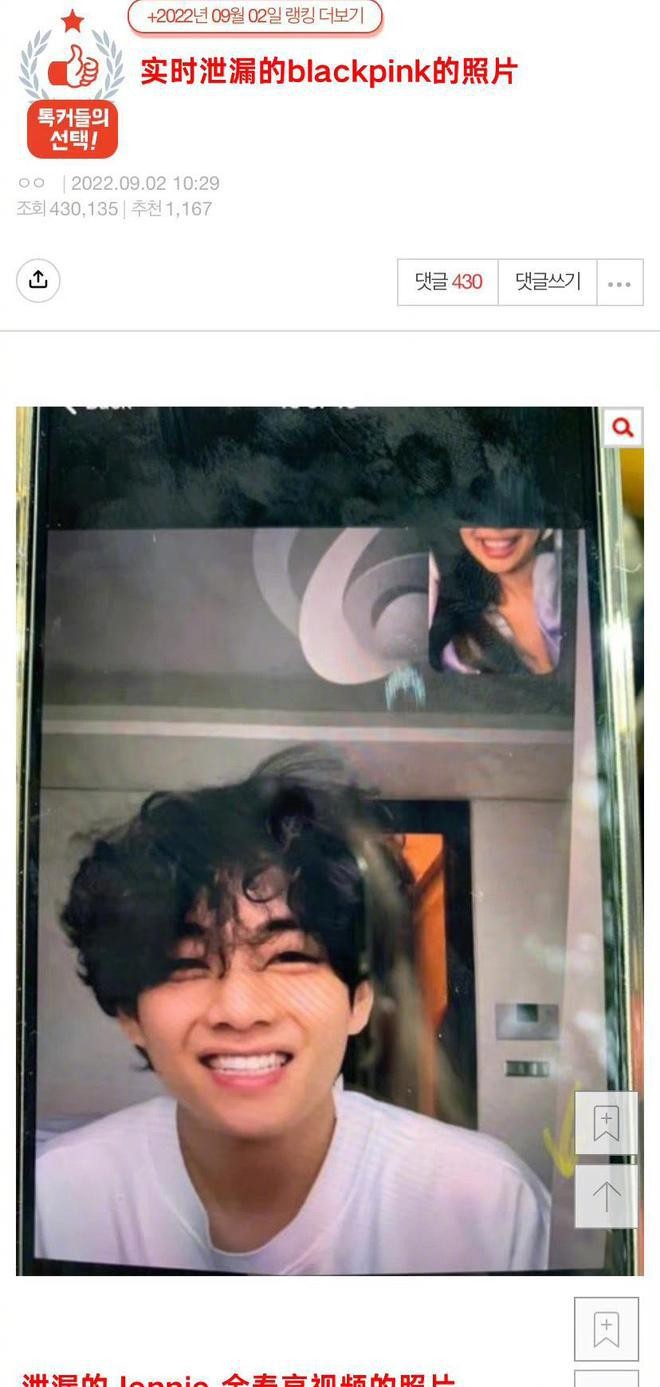Open the 2022.09.02 ranking link

click(x=255, y=17)
